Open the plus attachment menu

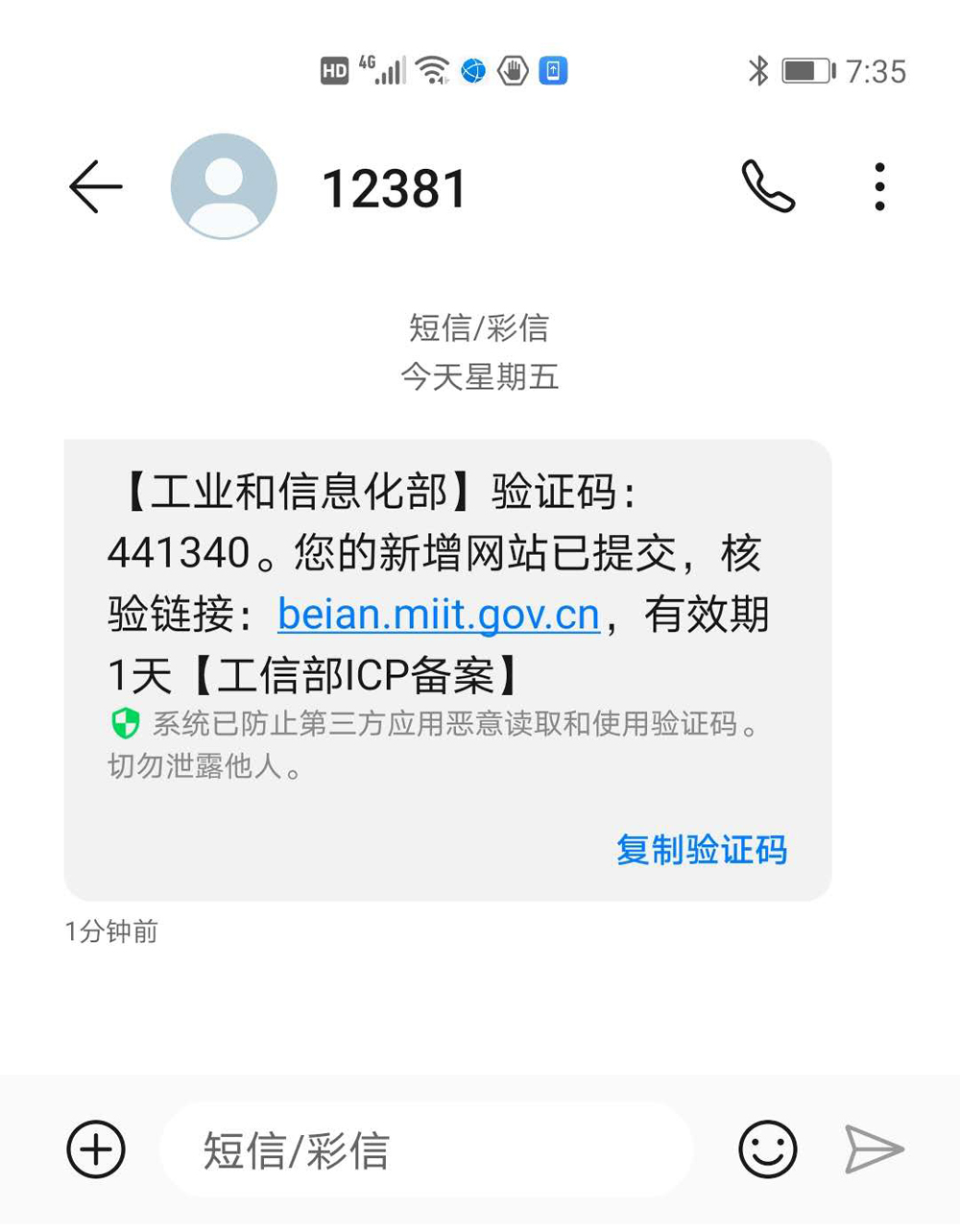(96, 1149)
